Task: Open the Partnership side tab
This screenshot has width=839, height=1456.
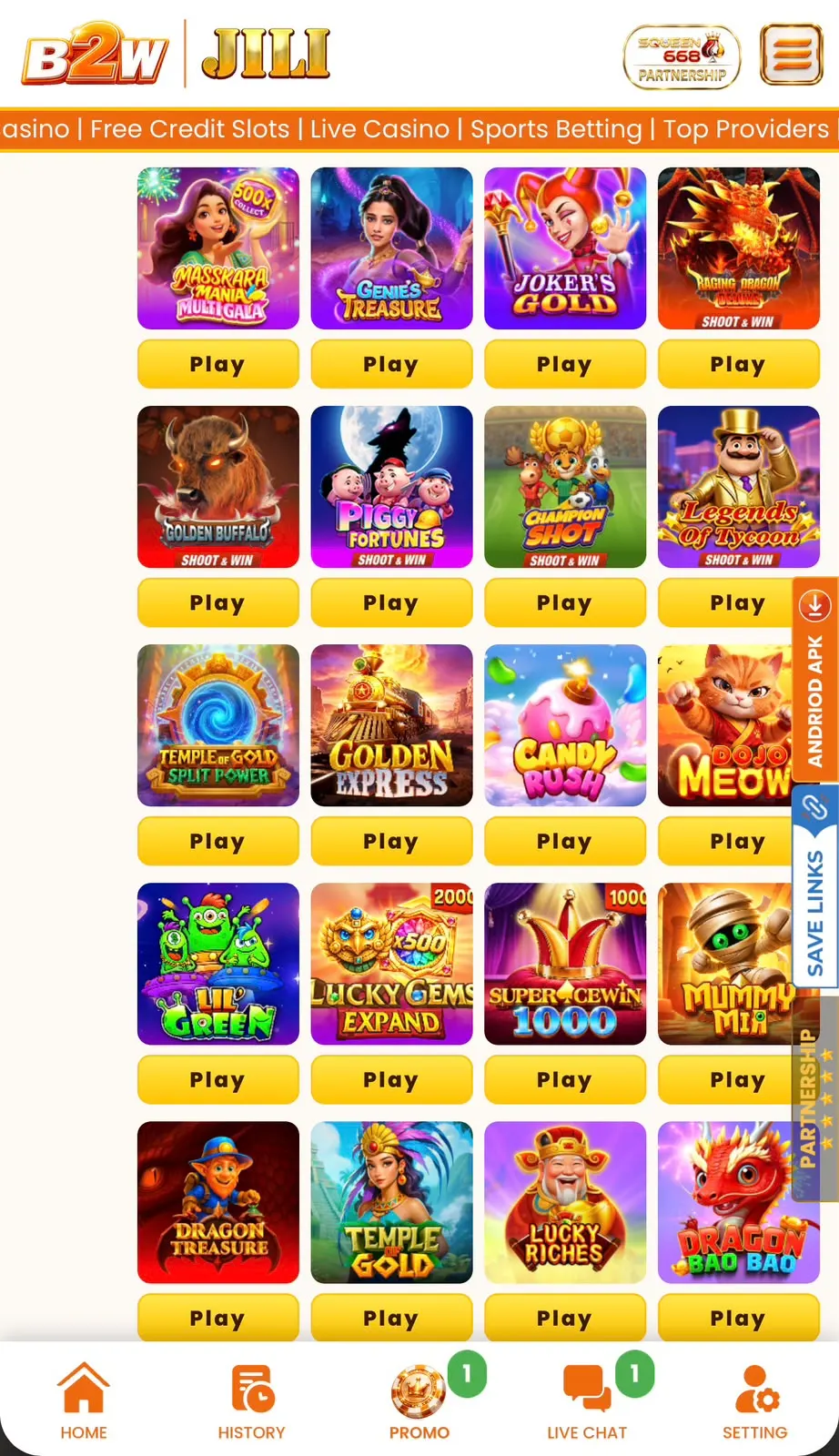Action: pos(815,1097)
